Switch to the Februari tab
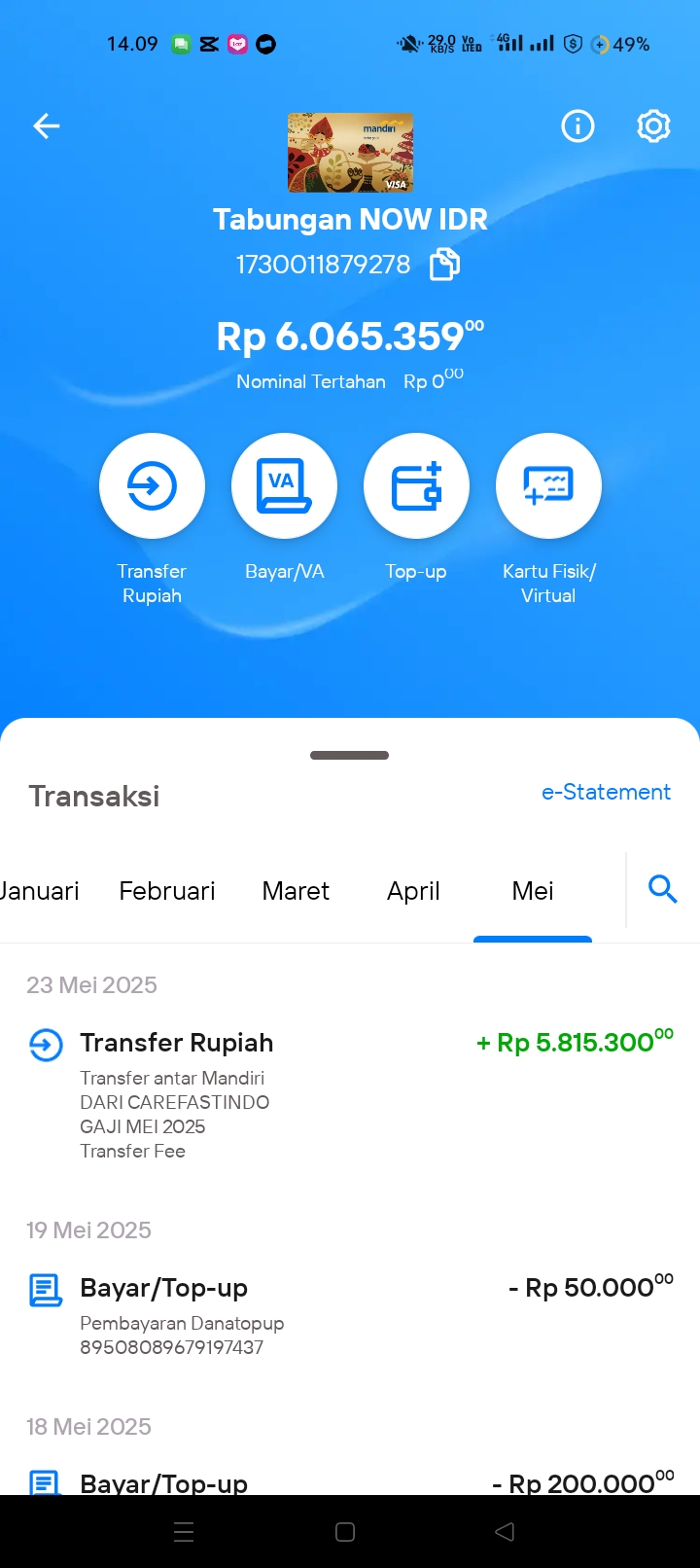700x1568 pixels. (167, 891)
